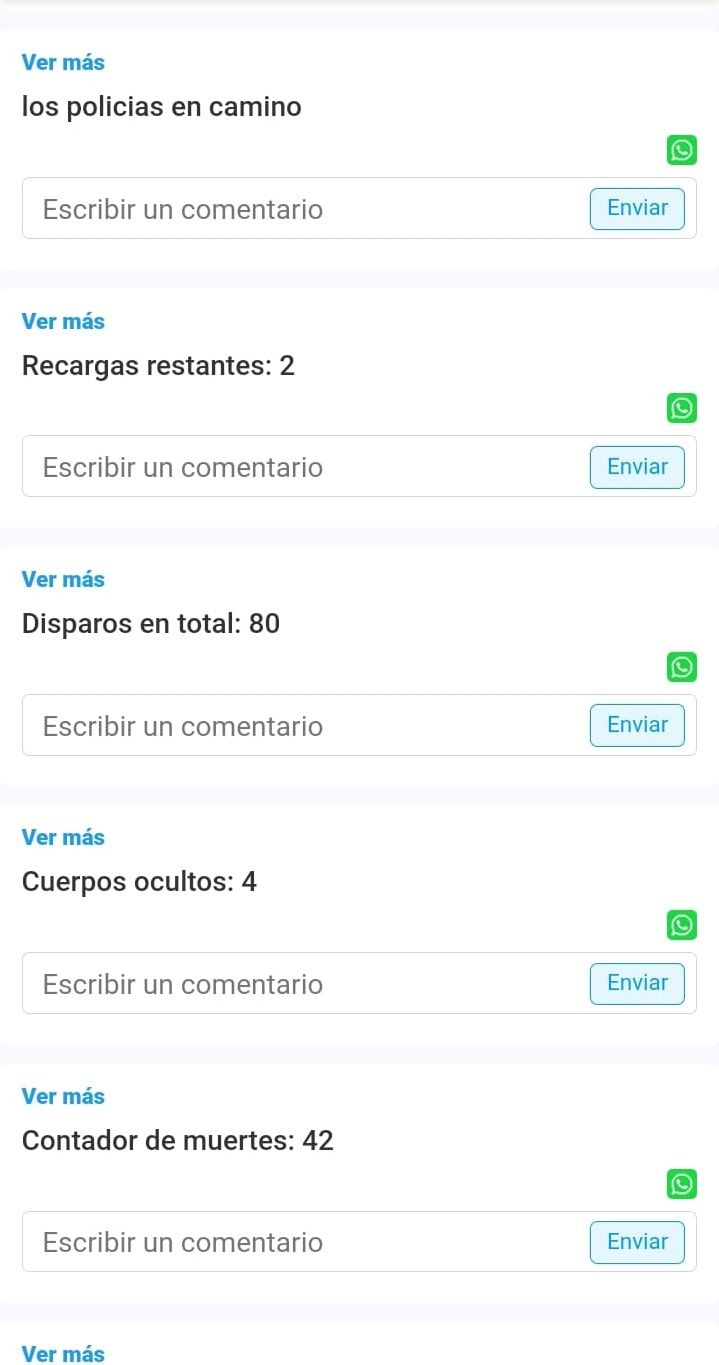The height and width of the screenshot is (1365, 719).
Task: Share 'los policias en camino' via WhatsApp
Action: click(x=681, y=150)
